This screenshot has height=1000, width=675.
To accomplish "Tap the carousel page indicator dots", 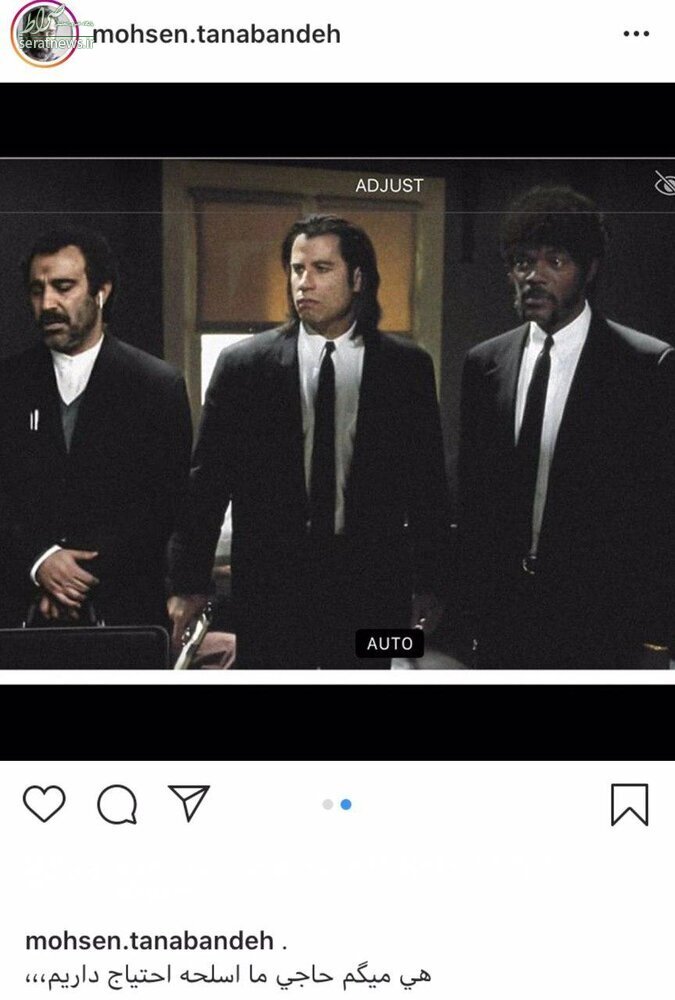I will (x=337, y=804).
